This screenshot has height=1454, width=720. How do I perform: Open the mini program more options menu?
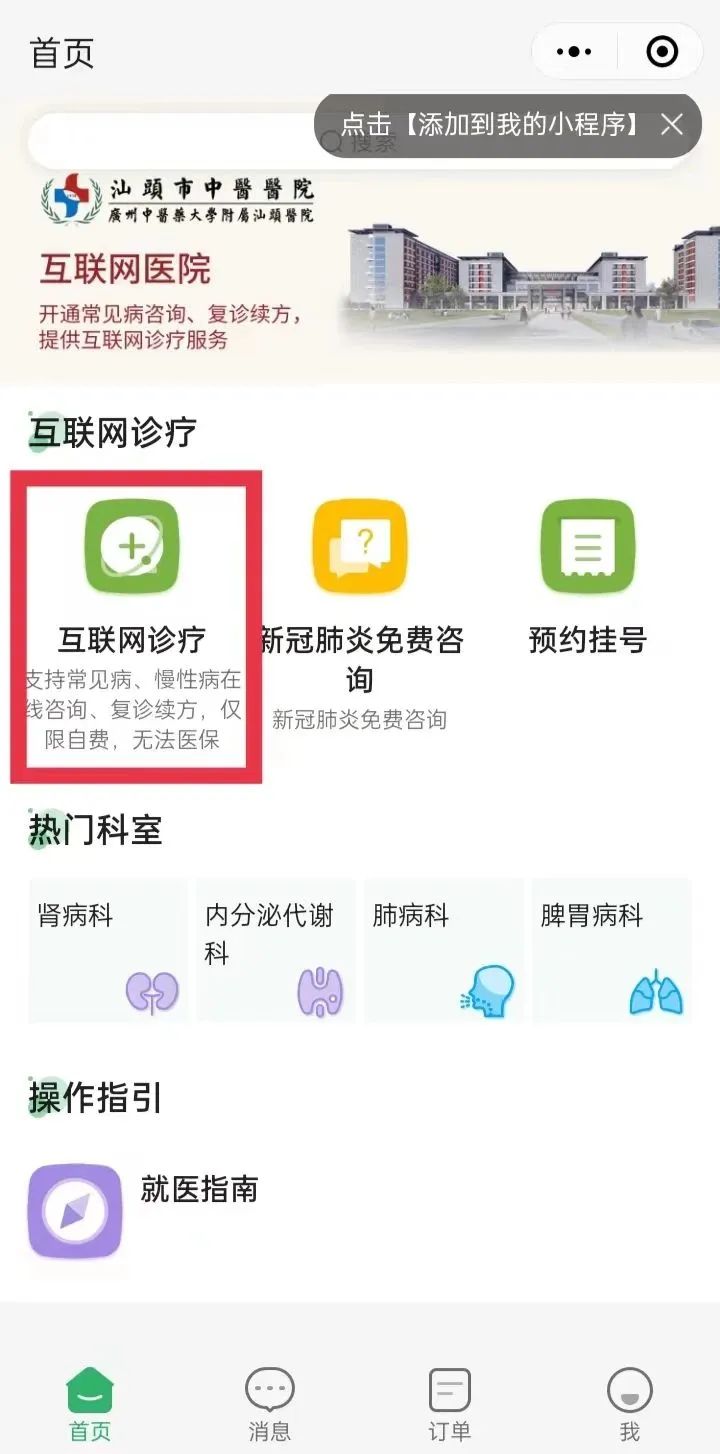pos(574,52)
